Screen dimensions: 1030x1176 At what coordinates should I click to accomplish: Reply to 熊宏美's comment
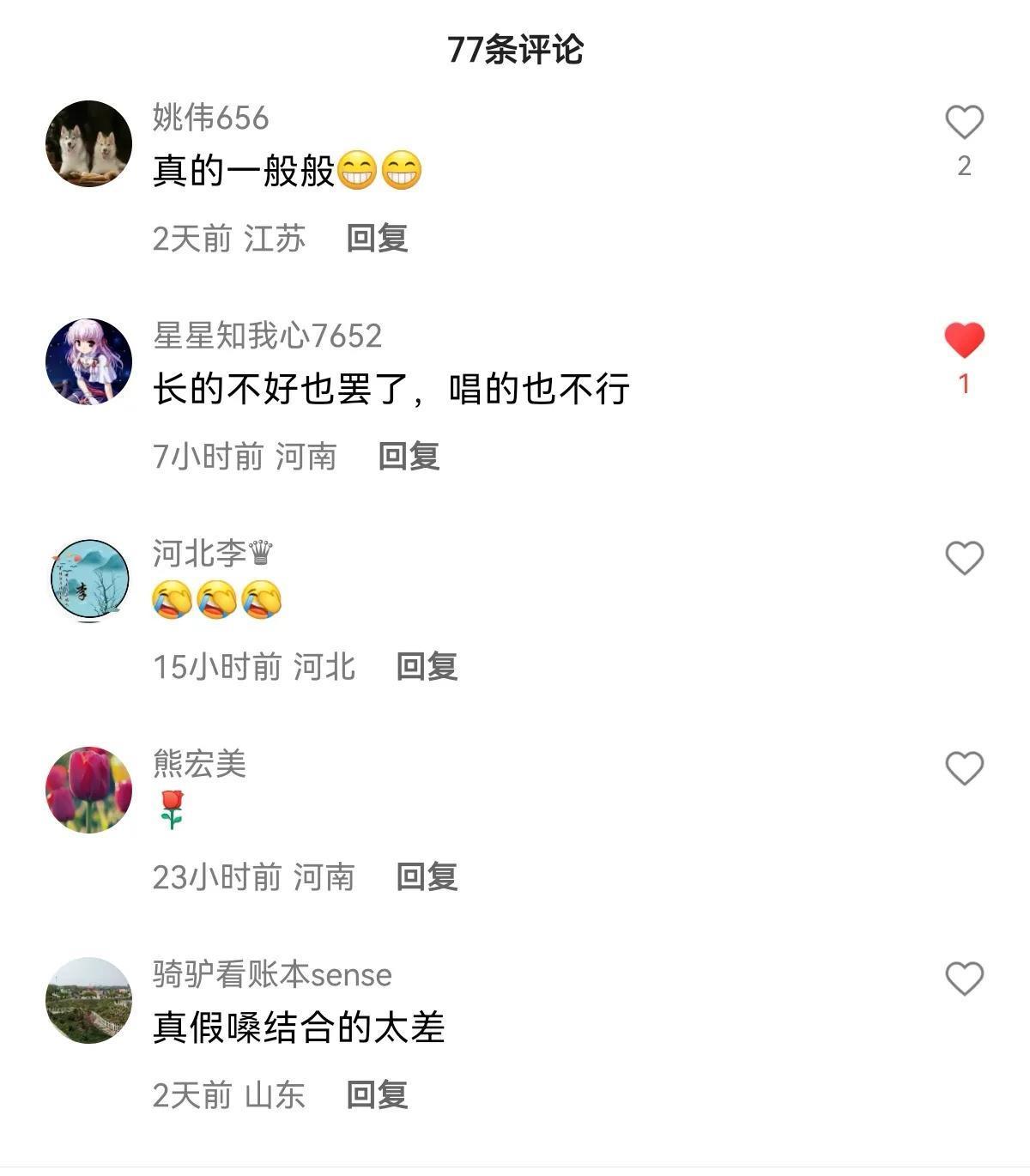[427, 876]
